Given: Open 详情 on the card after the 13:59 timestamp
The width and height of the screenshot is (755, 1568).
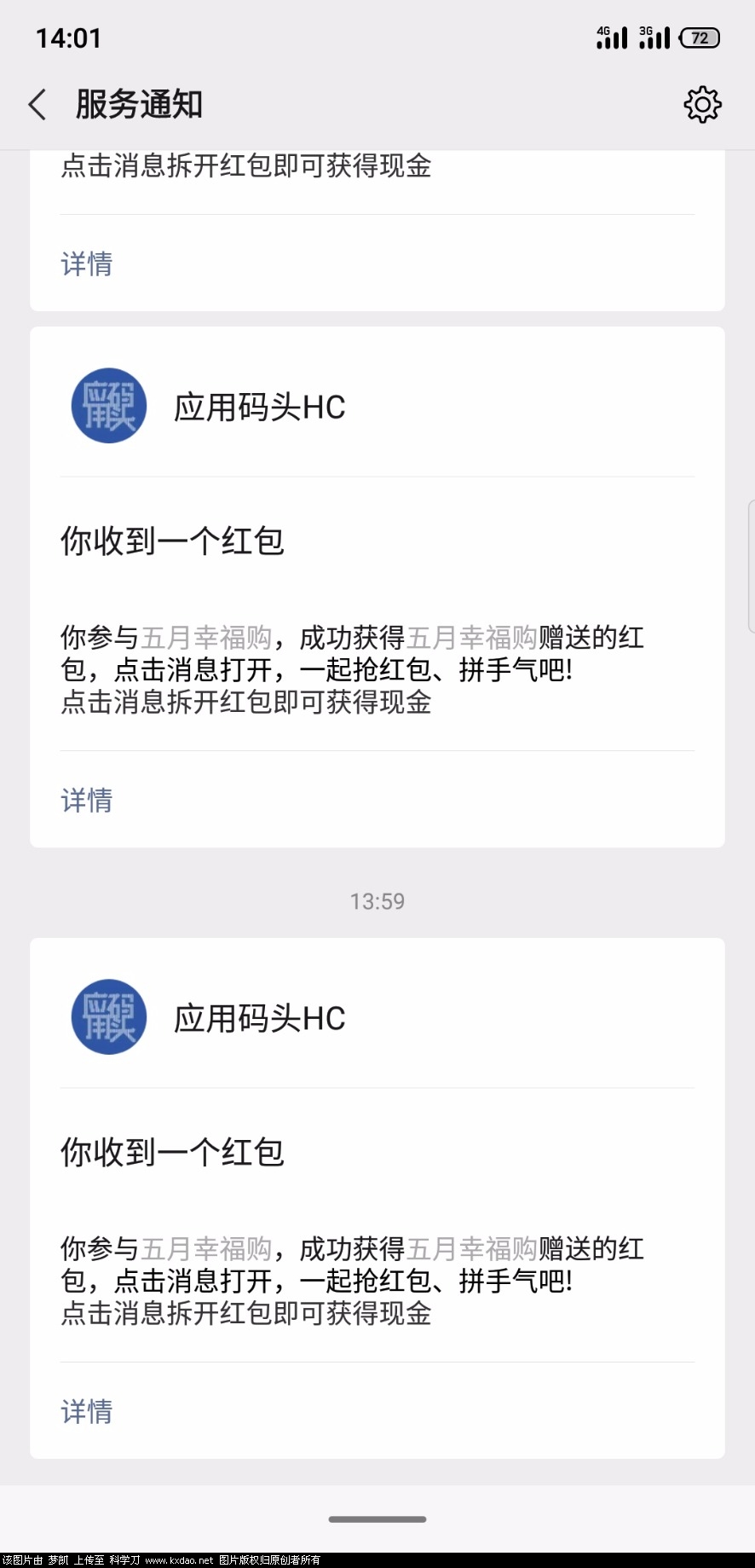Looking at the screenshot, I should coord(87,1411).
